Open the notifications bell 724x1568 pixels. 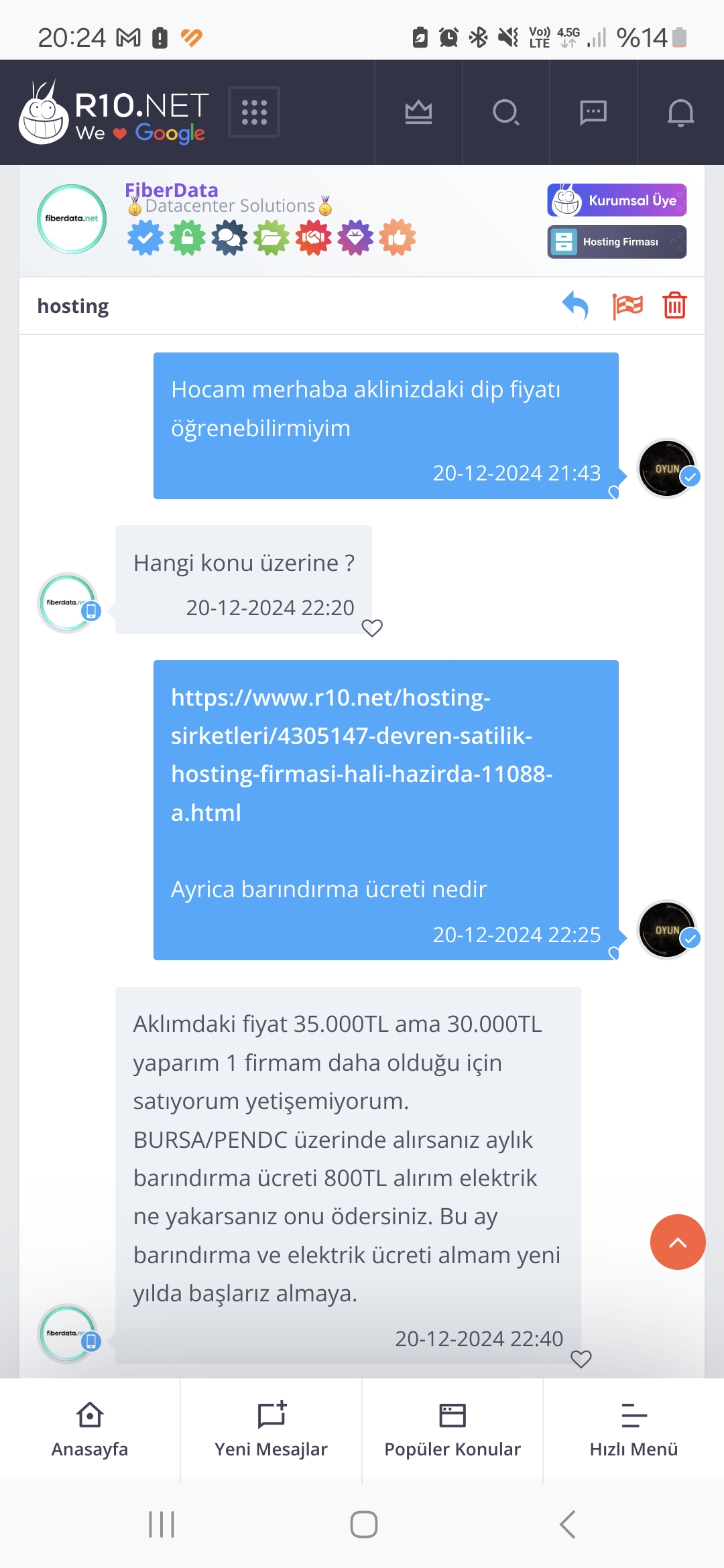pos(680,113)
